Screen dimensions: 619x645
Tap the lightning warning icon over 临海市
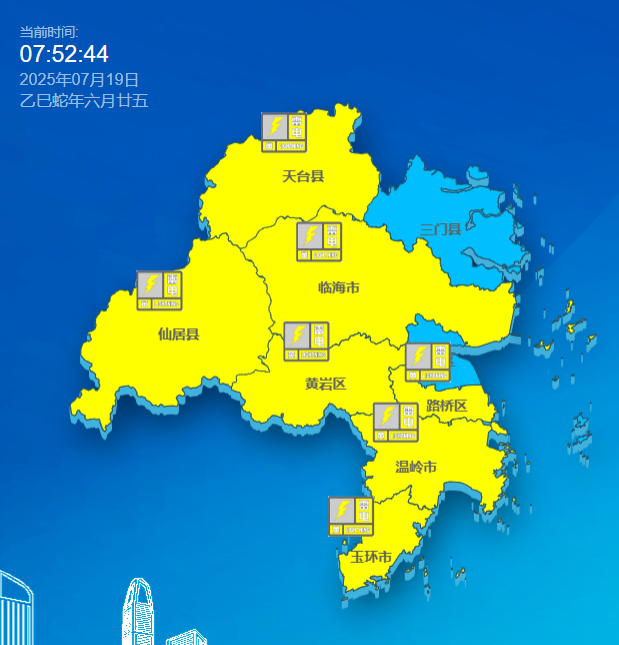(x=319, y=242)
